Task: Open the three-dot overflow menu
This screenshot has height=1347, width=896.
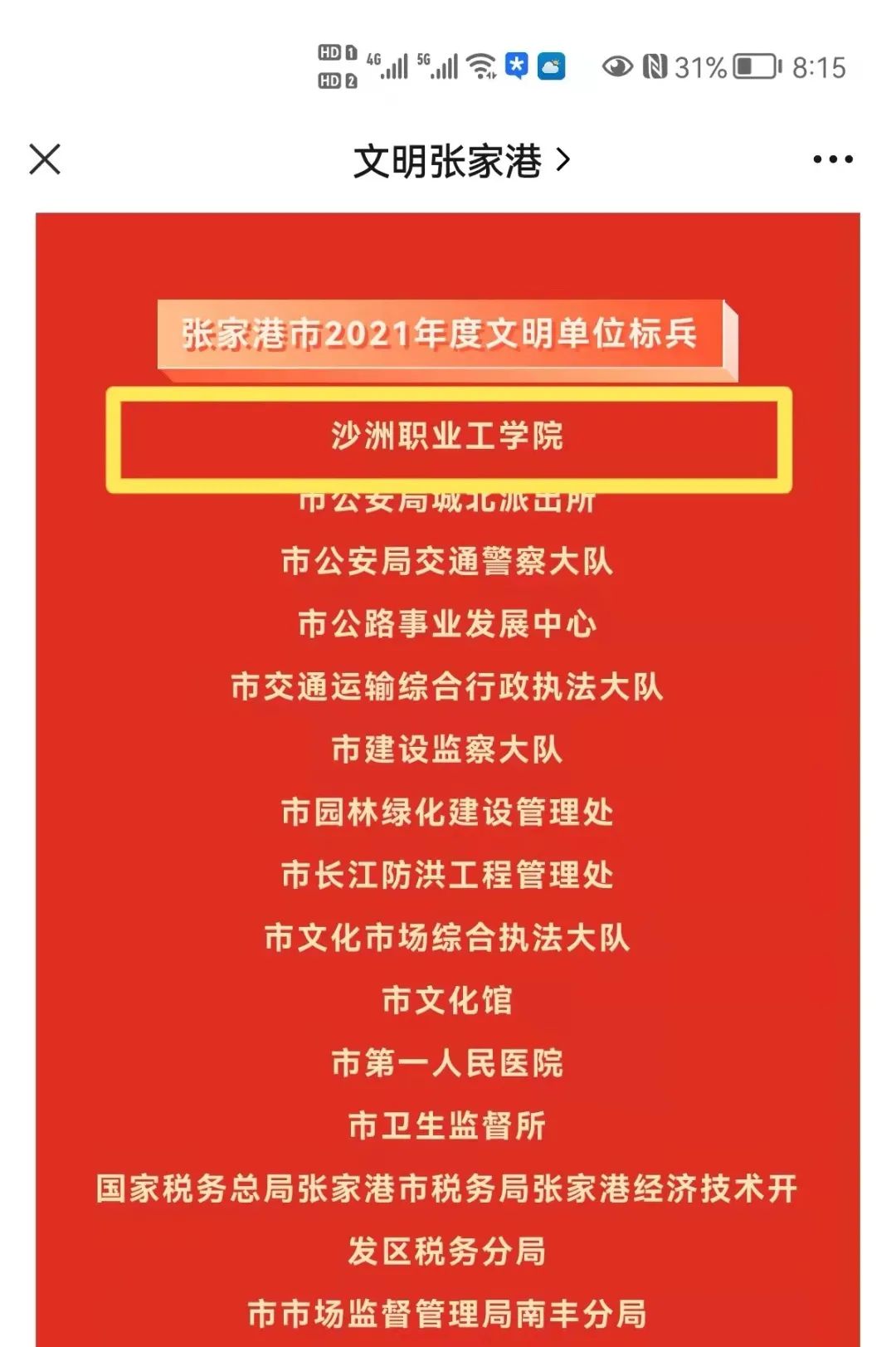Action: click(x=832, y=159)
